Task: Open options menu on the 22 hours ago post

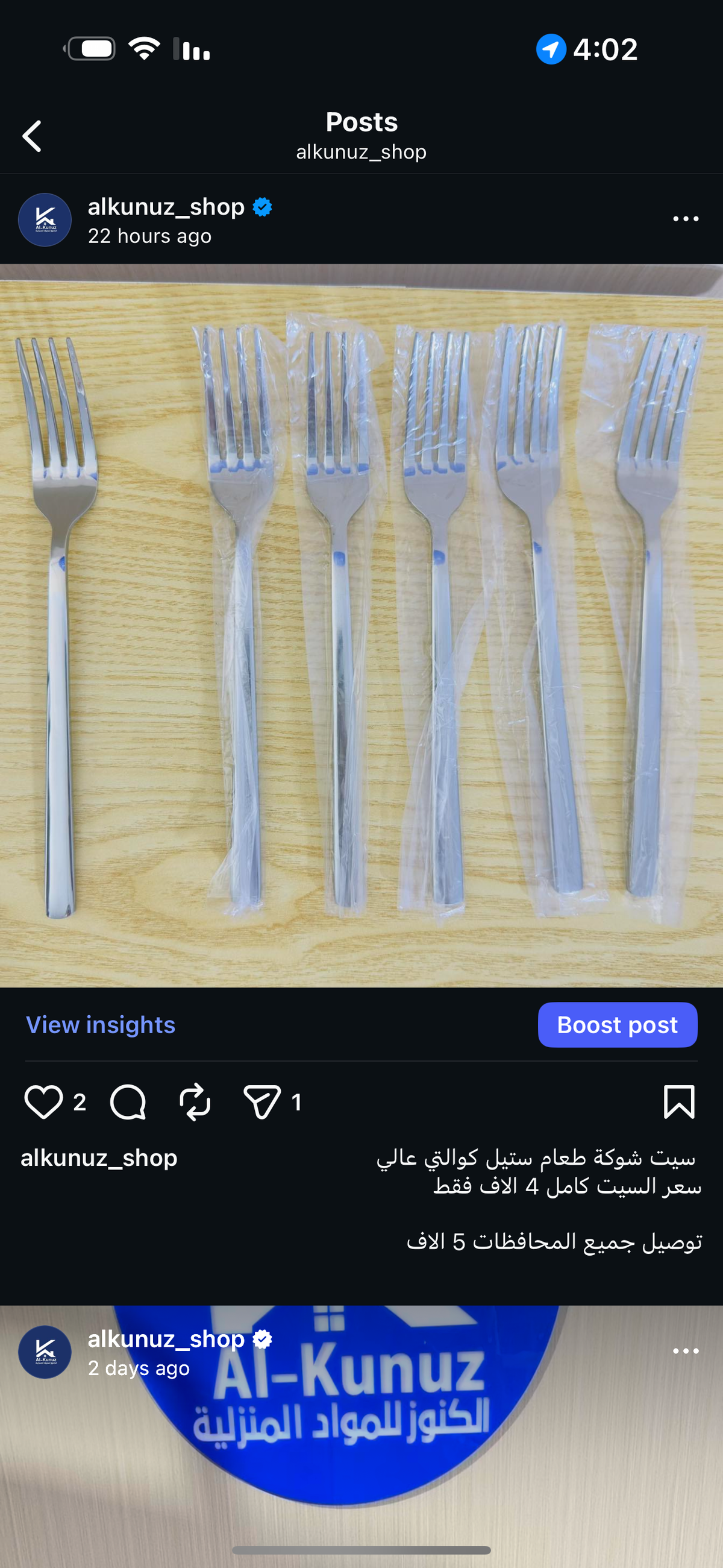Action: coord(685,219)
